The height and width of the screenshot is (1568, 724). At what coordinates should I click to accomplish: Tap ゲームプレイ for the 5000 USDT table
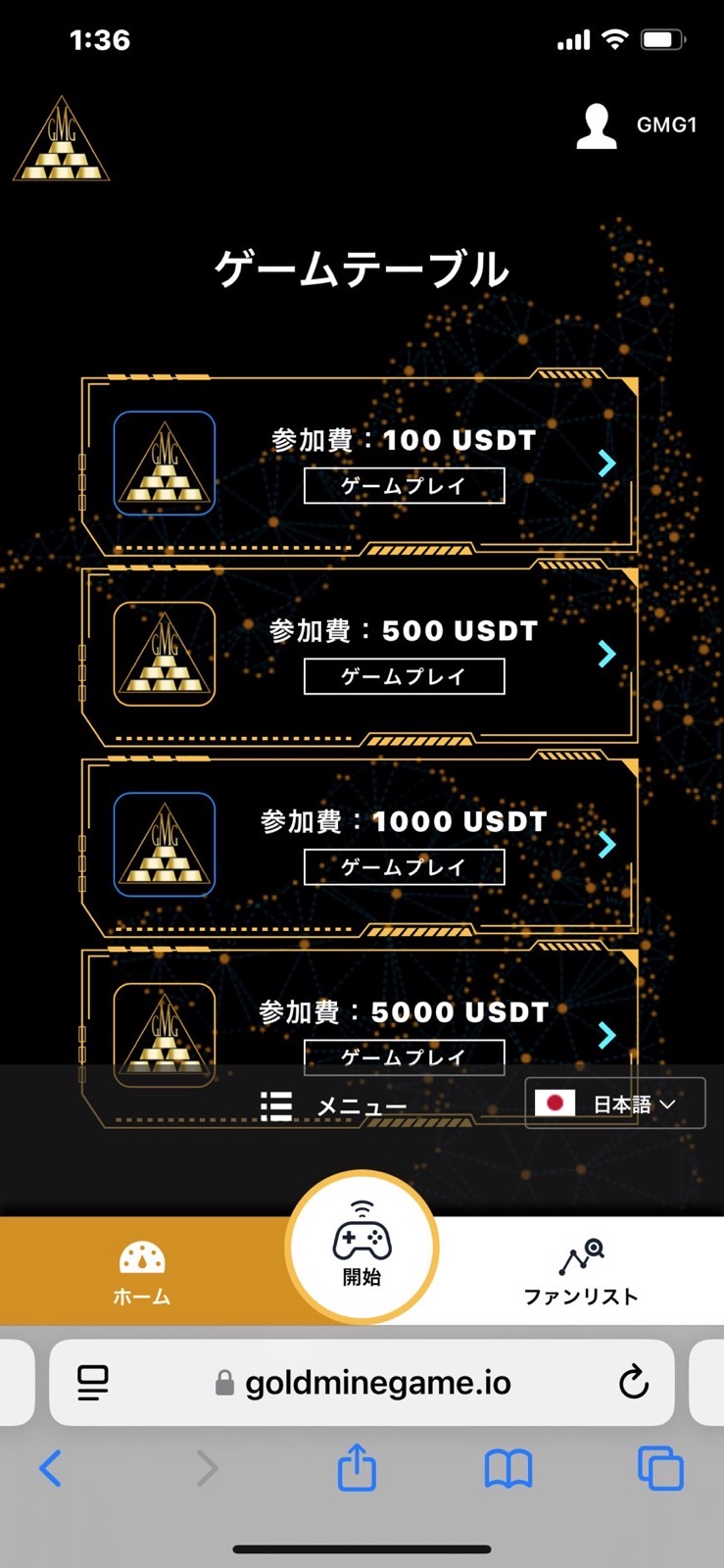point(404,1056)
